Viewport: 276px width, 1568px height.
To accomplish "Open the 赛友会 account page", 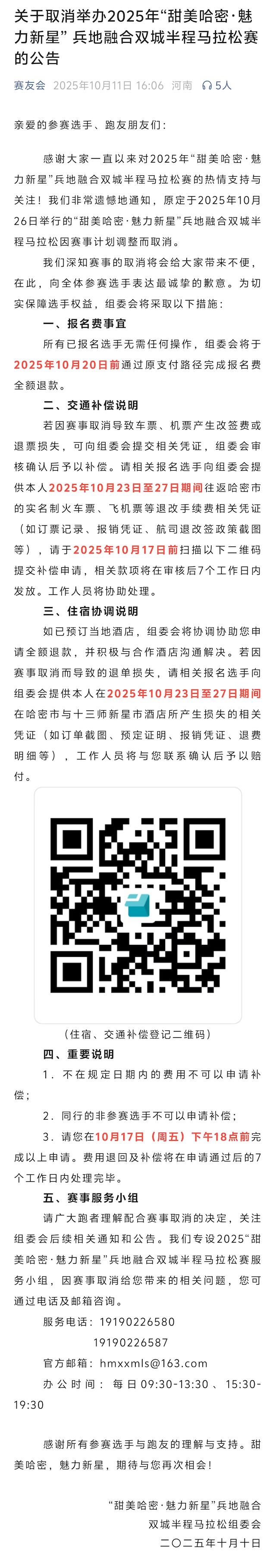I will [x=30, y=85].
